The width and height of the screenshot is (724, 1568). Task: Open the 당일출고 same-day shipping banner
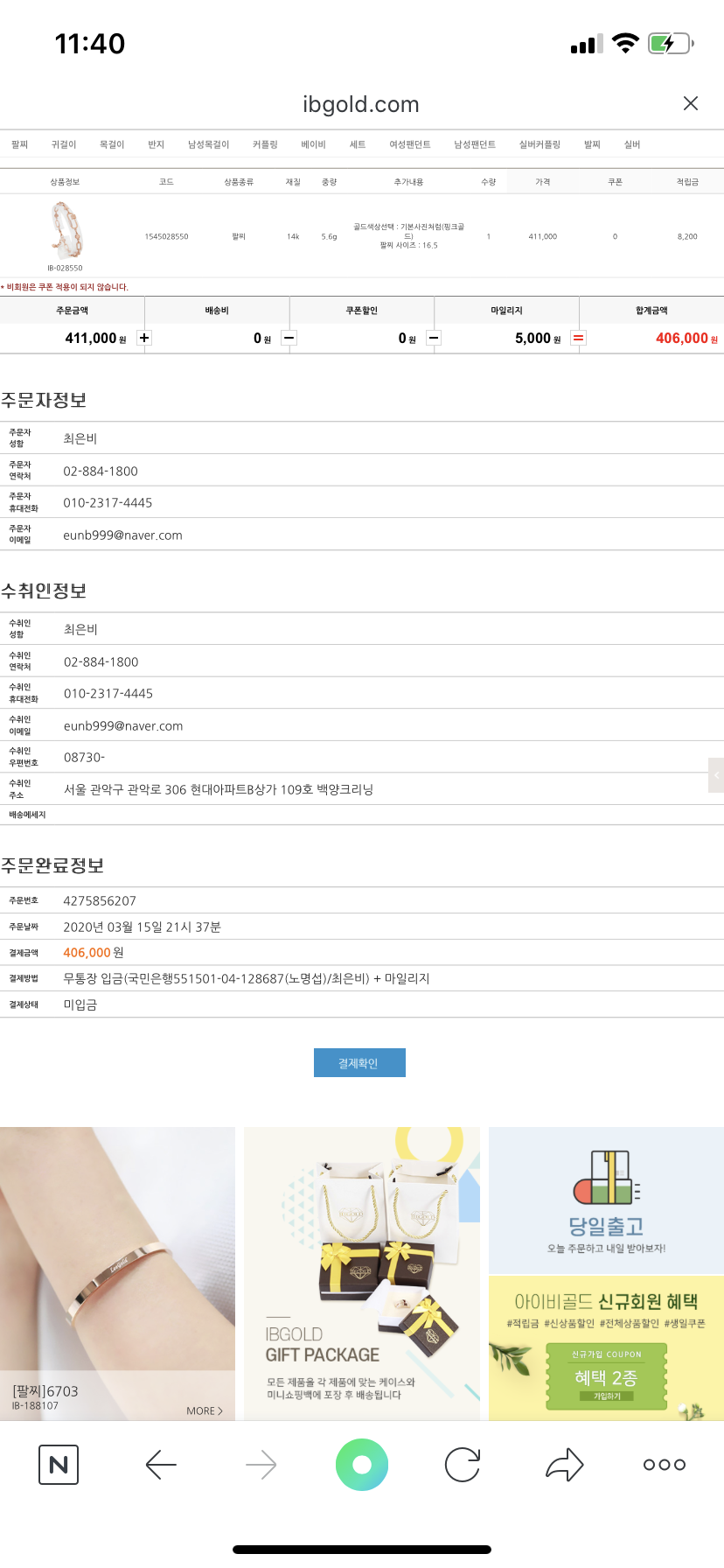pyautogui.click(x=606, y=1200)
